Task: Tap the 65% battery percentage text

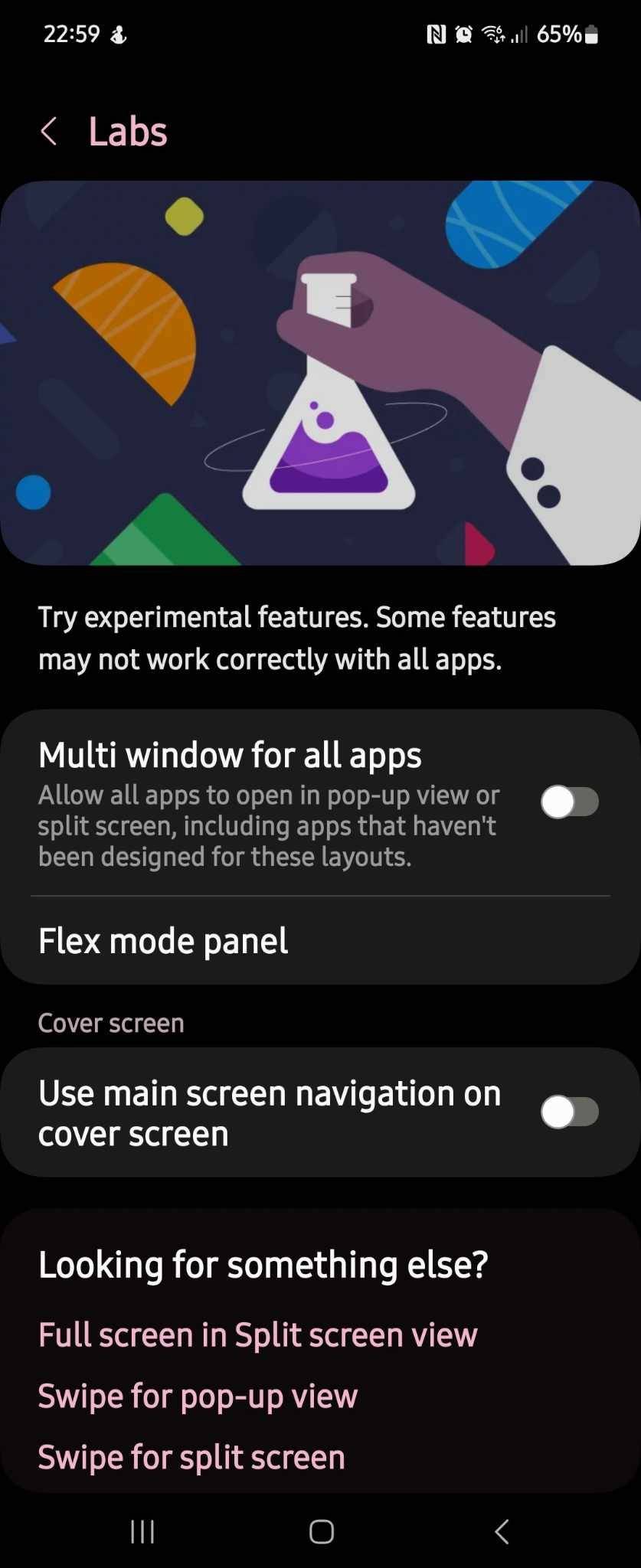Action: (561, 34)
